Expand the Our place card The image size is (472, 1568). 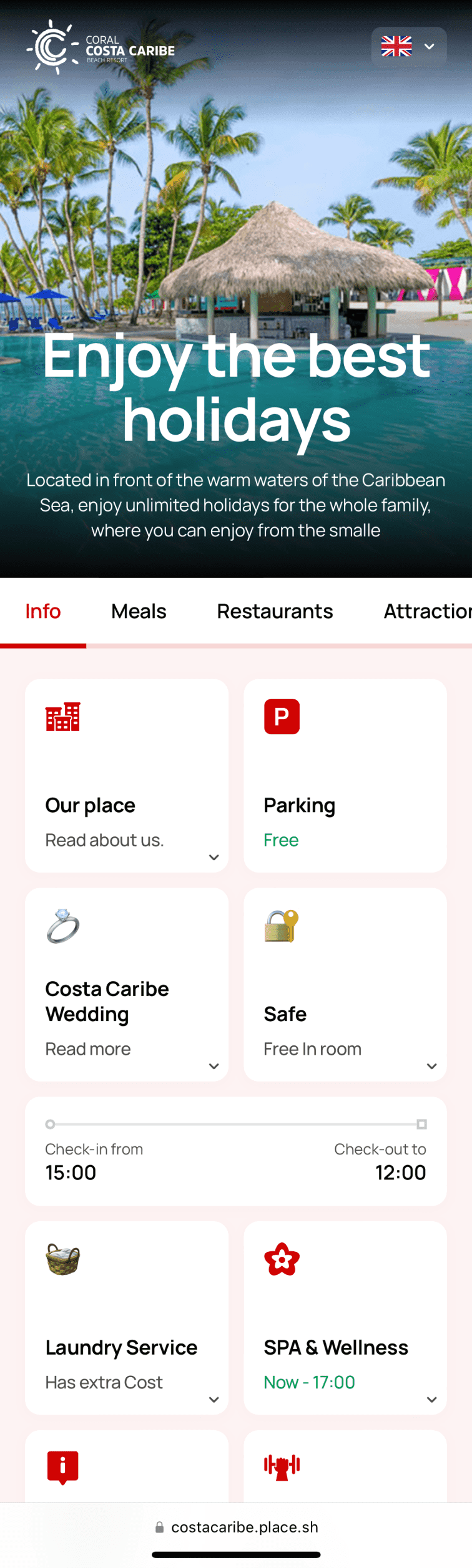[127, 775]
